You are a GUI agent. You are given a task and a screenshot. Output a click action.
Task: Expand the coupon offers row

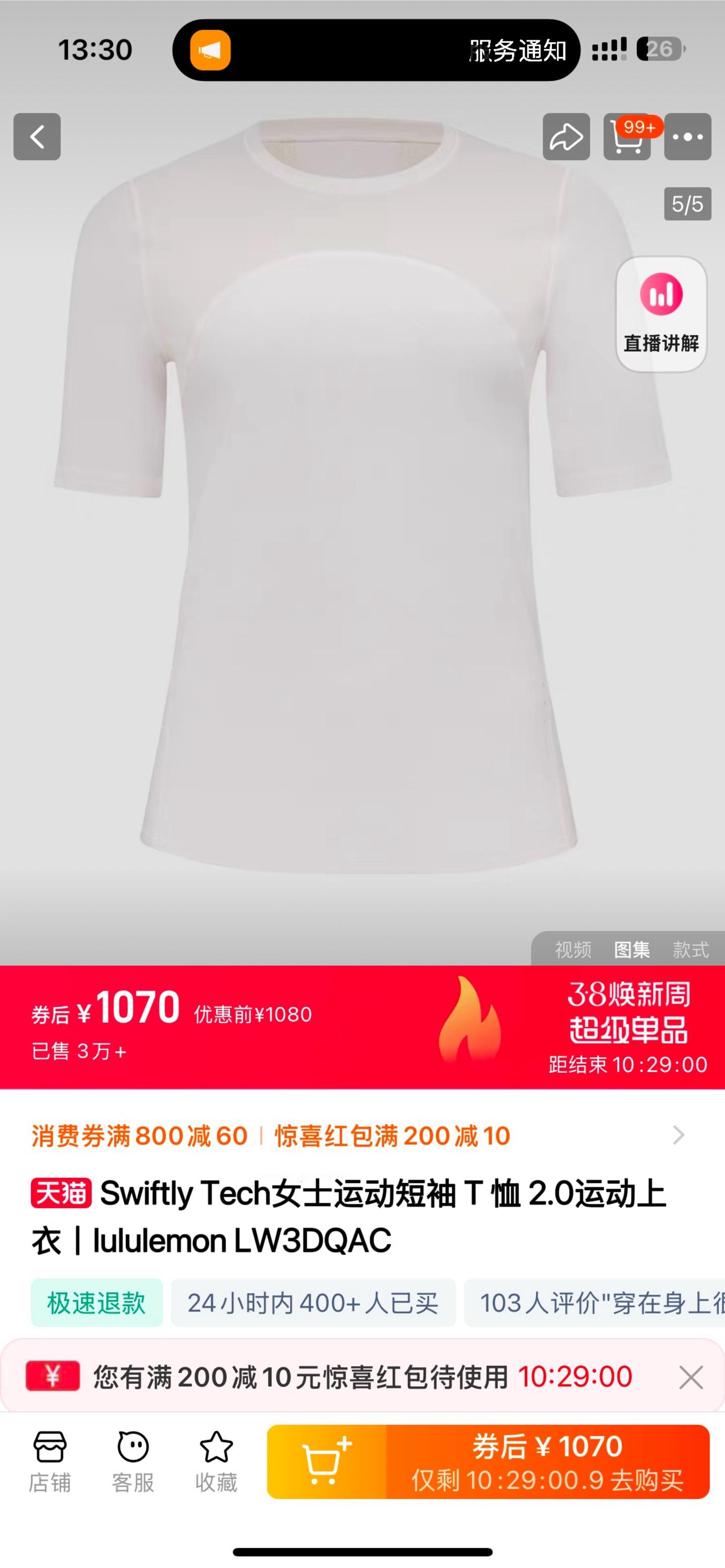tap(678, 1136)
